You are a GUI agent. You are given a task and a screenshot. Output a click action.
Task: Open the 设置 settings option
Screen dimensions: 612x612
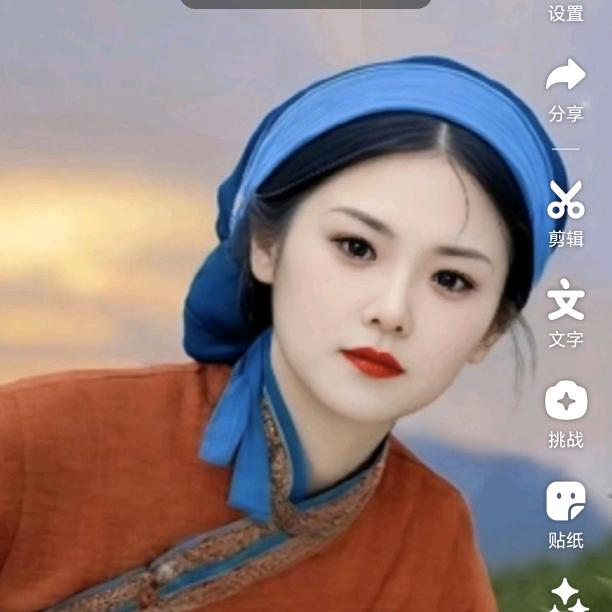566,13
